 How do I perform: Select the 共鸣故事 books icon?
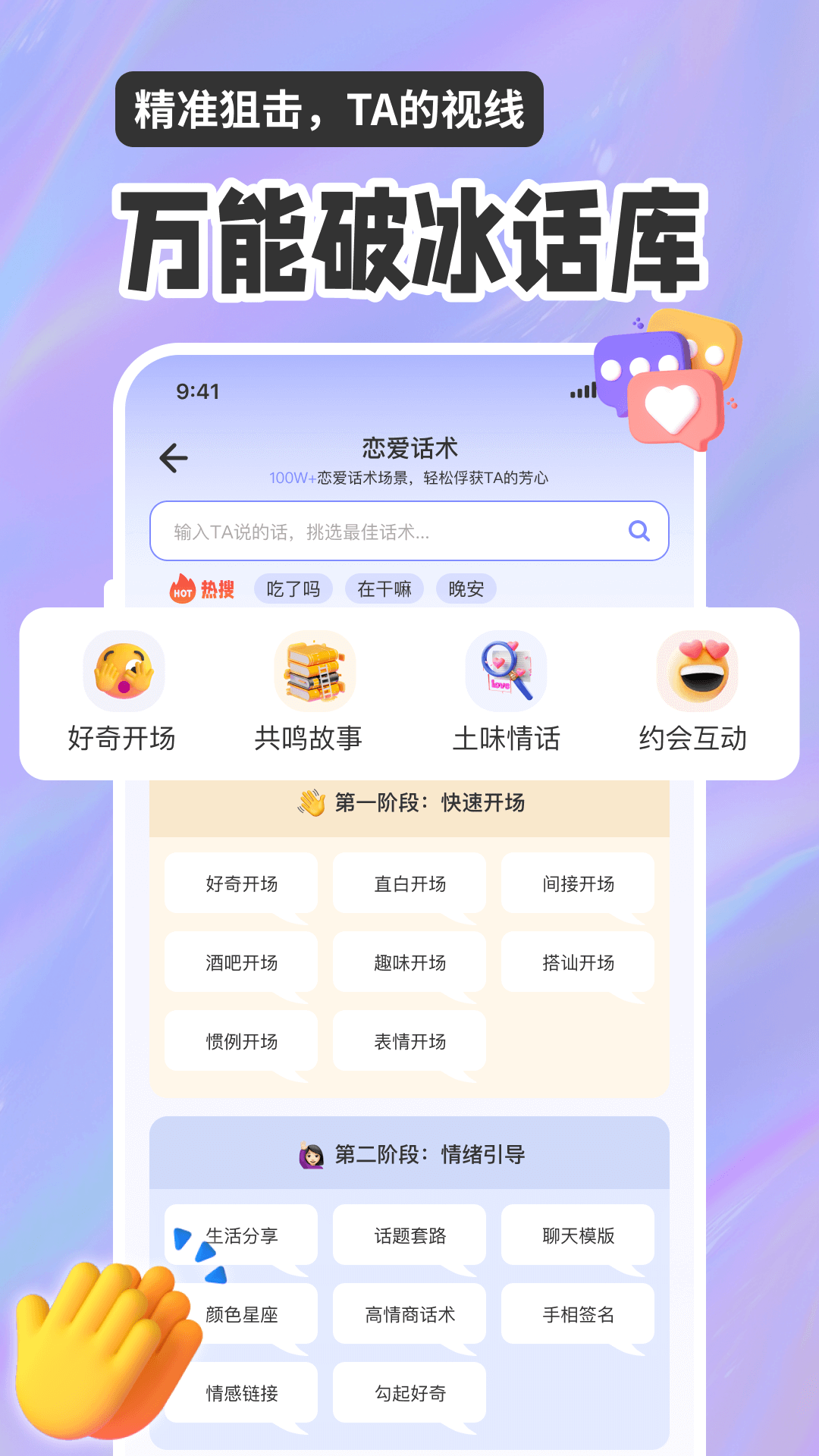[315, 671]
